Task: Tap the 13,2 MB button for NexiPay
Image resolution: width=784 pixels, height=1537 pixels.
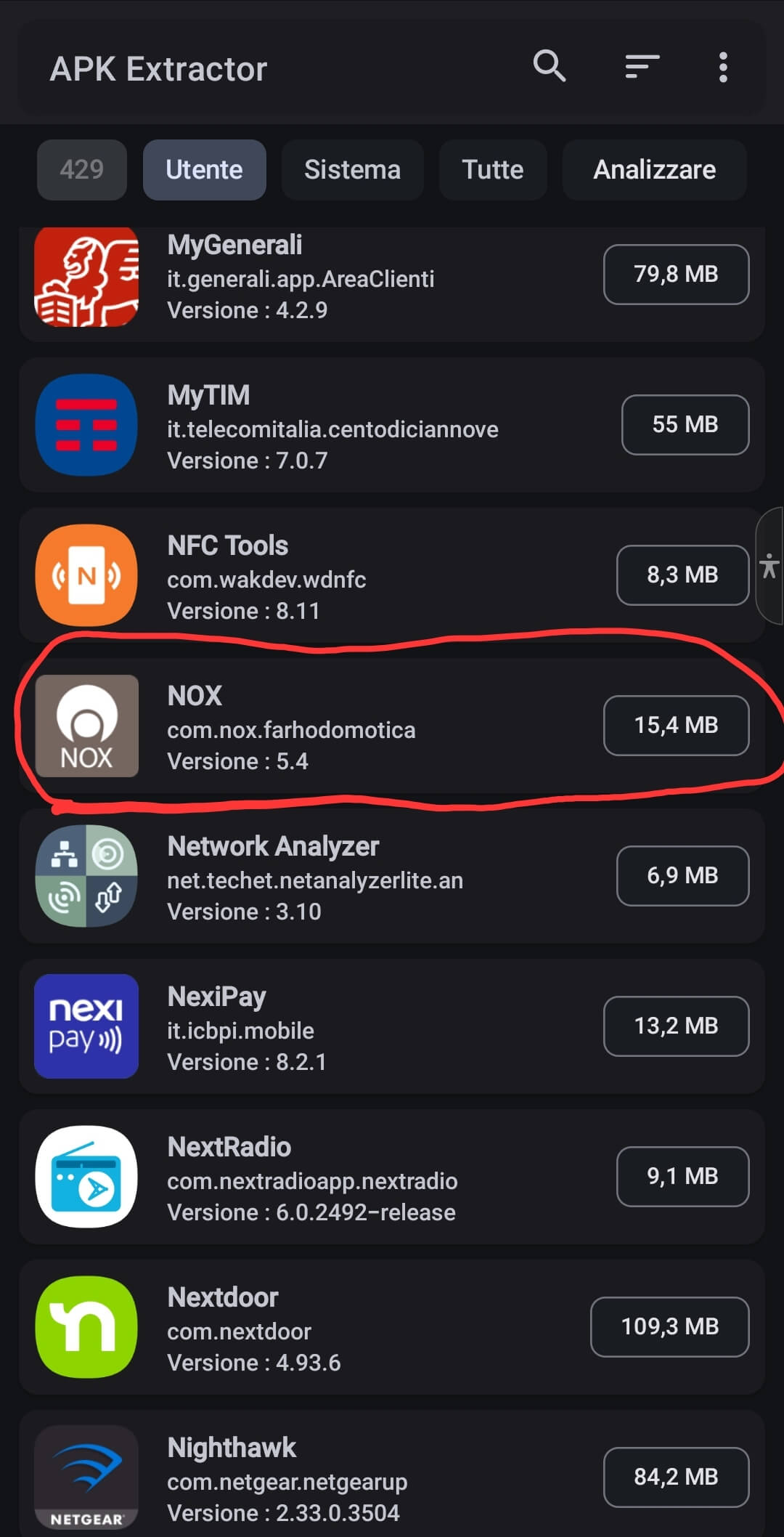Action: pyautogui.click(x=676, y=1026)
